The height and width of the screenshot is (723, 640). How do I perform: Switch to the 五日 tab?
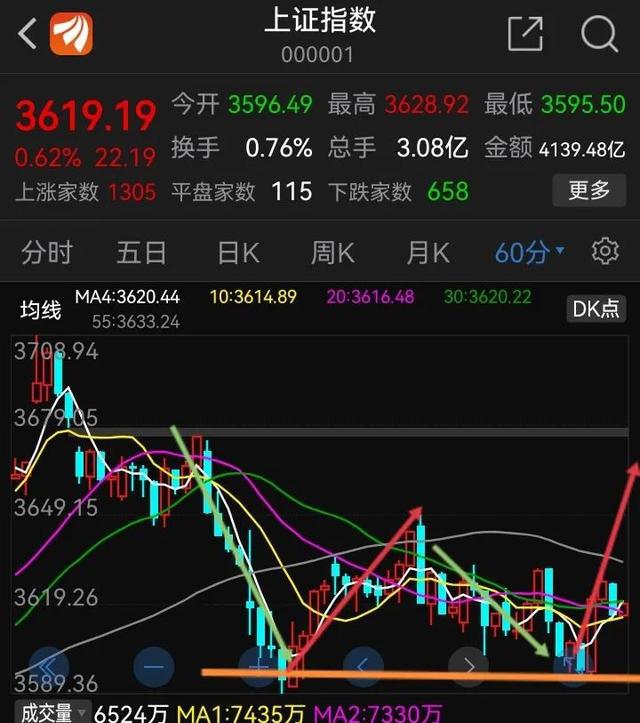click(141, 252)
